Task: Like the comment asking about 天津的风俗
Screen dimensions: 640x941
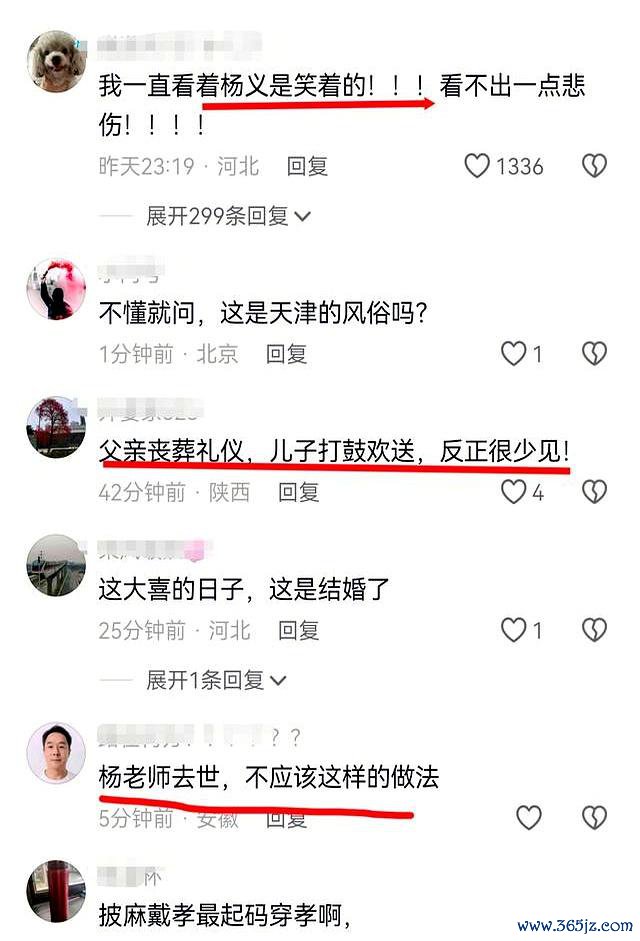Action: pos(513,353)
